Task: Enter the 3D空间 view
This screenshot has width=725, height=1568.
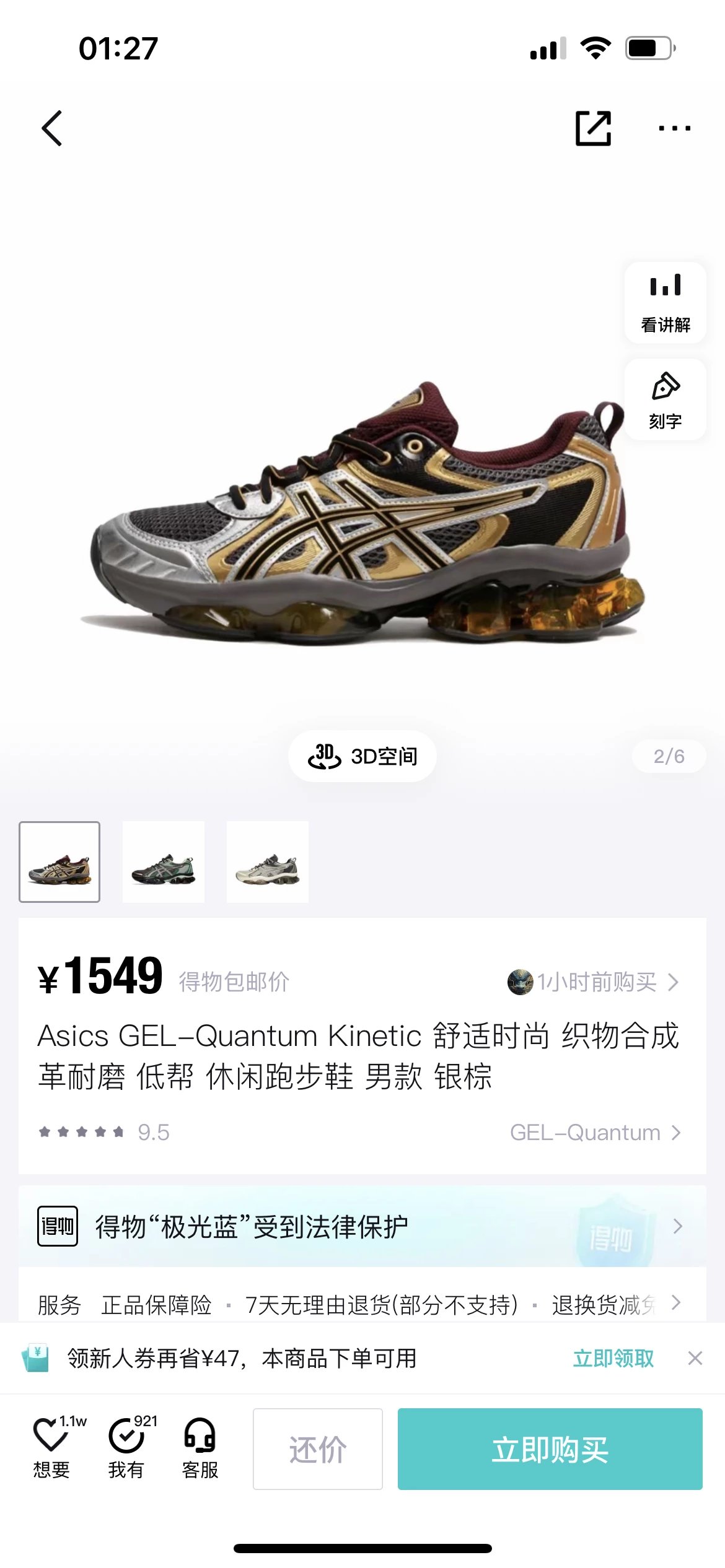Action: tap(362, 756)
